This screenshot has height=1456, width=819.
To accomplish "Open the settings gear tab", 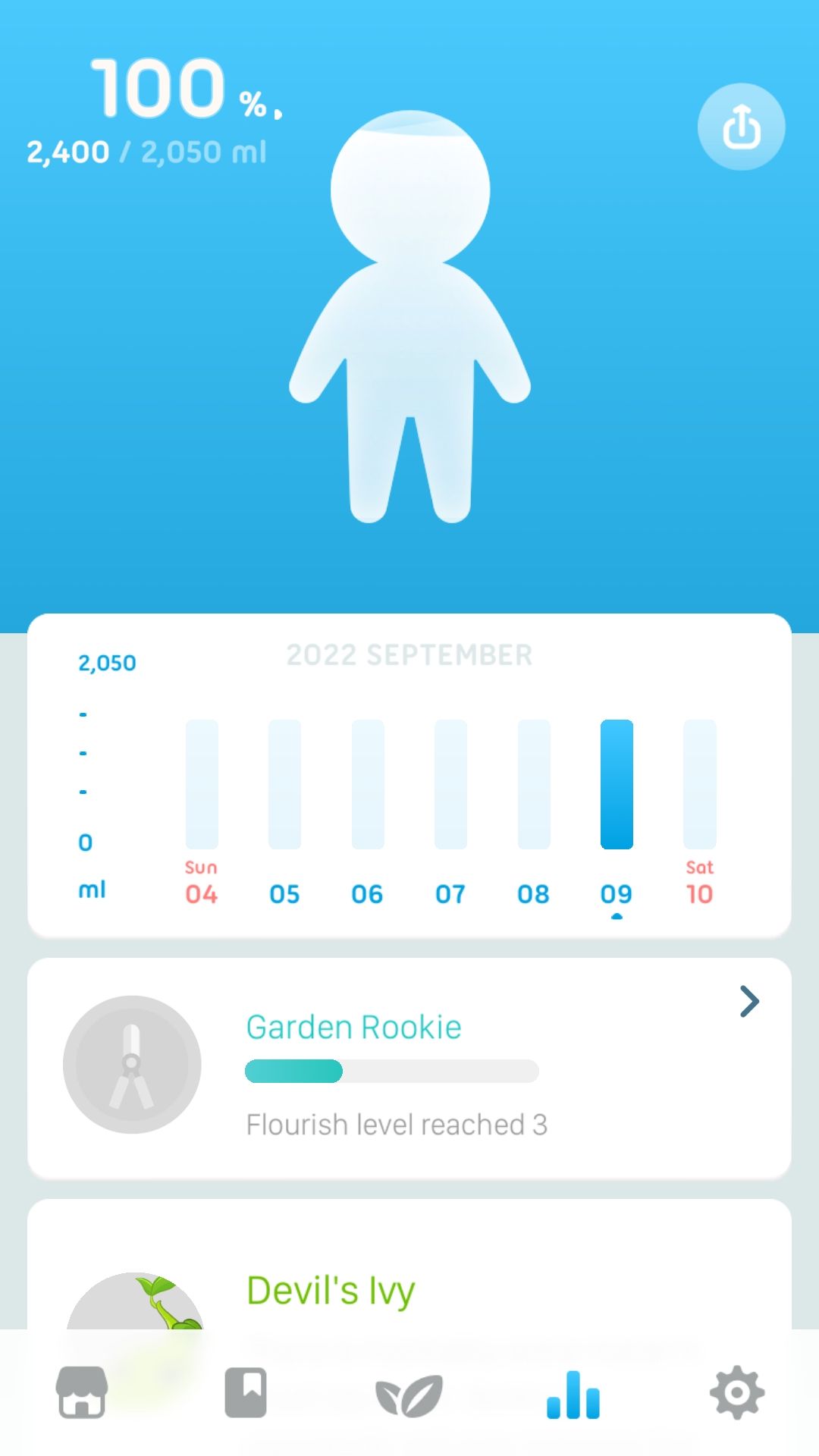I will pos(736,1392).
